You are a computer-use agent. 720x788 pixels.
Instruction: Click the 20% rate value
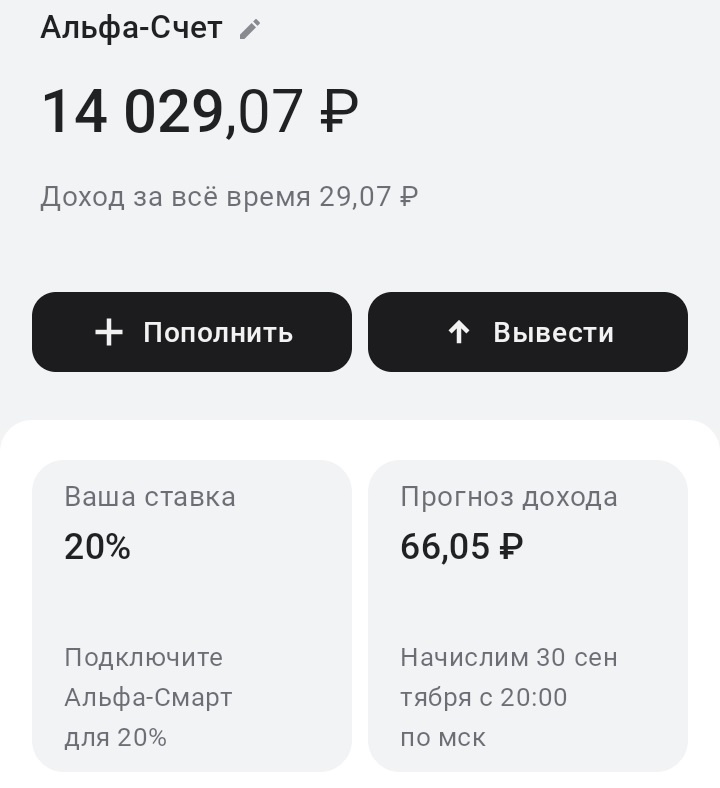(x=96, y=547)
